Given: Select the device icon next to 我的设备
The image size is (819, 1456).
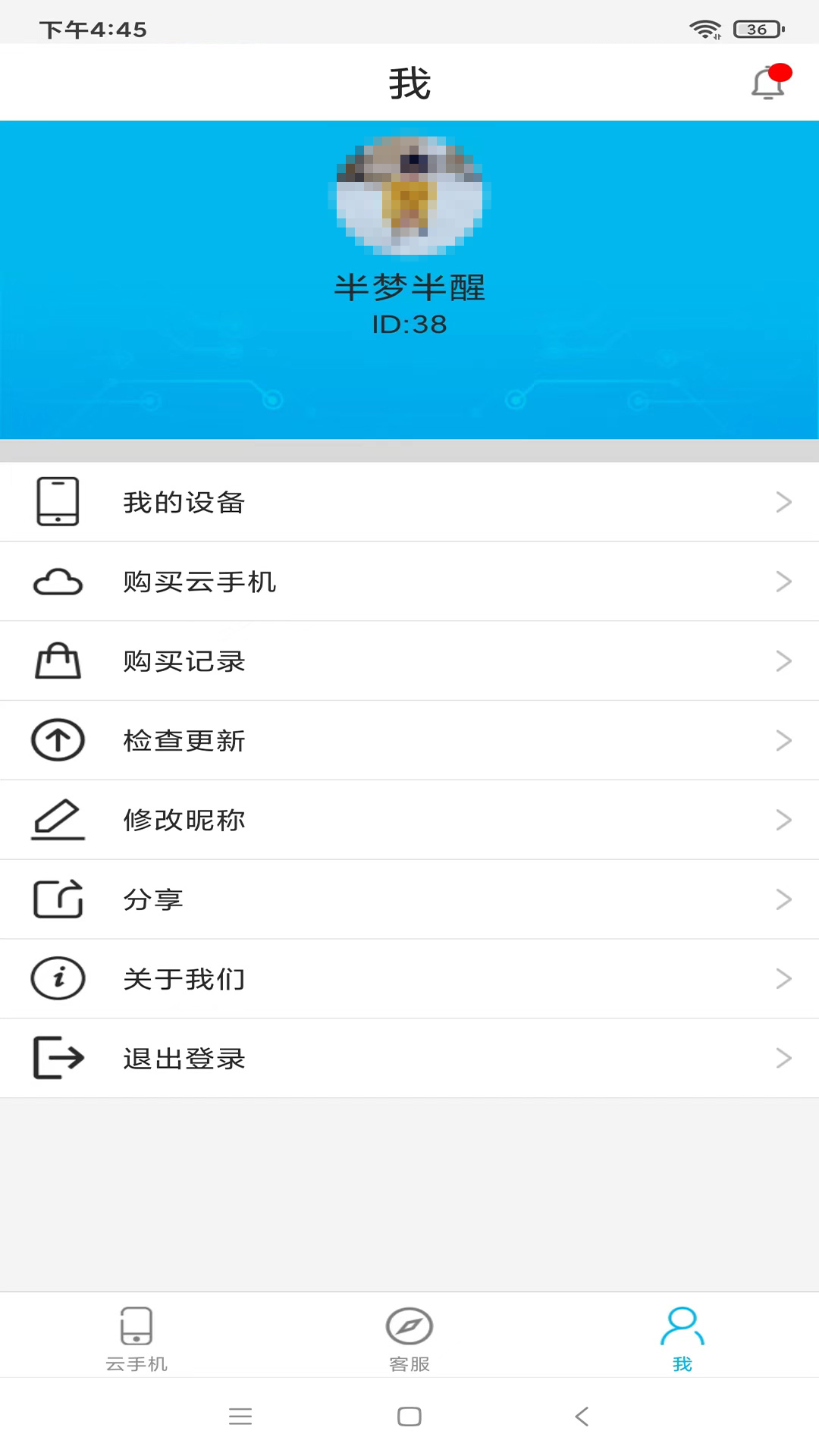Looking at the screenshot, I should coord(58,501).
